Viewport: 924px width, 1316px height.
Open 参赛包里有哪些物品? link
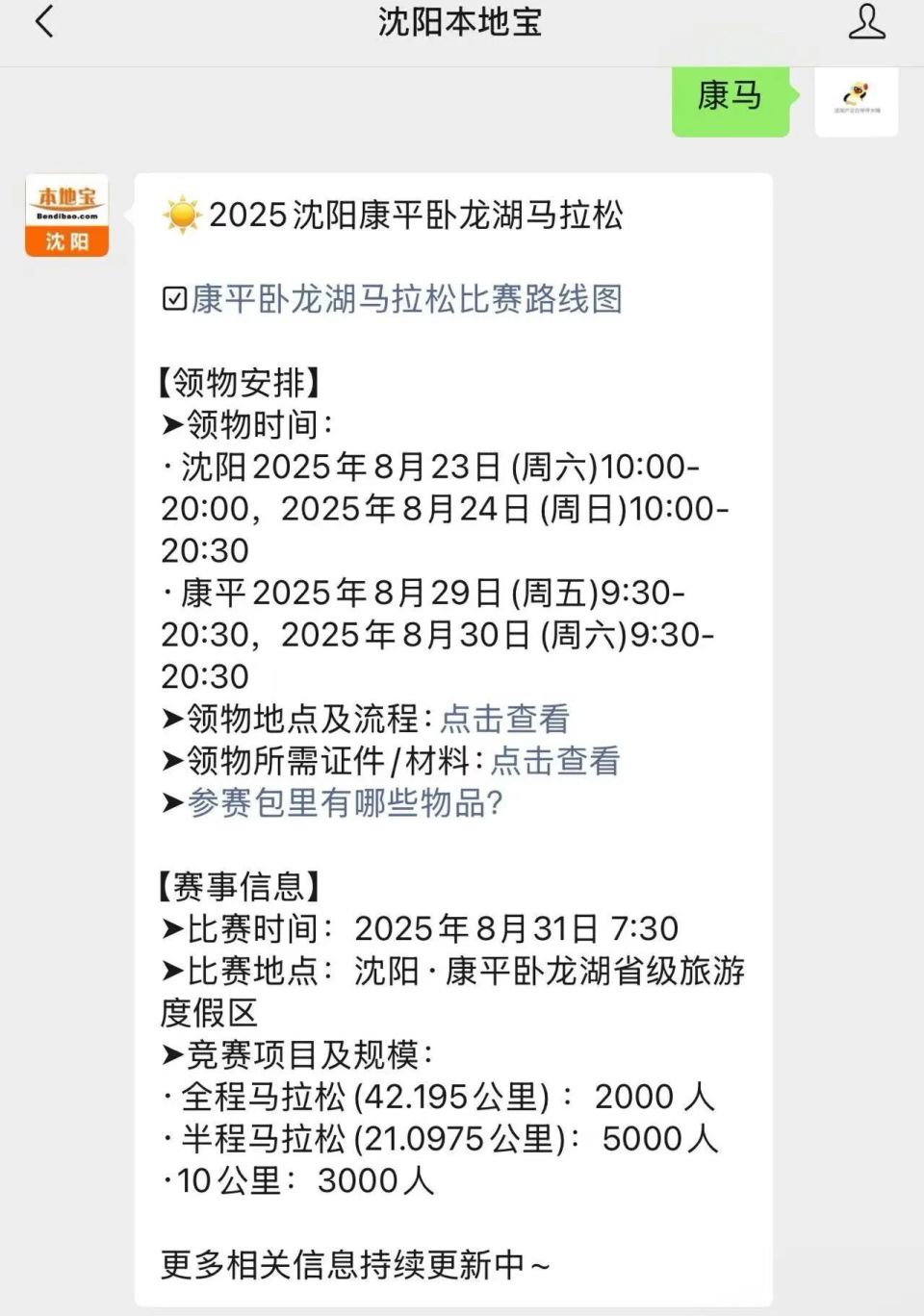(x=345, y=803)
